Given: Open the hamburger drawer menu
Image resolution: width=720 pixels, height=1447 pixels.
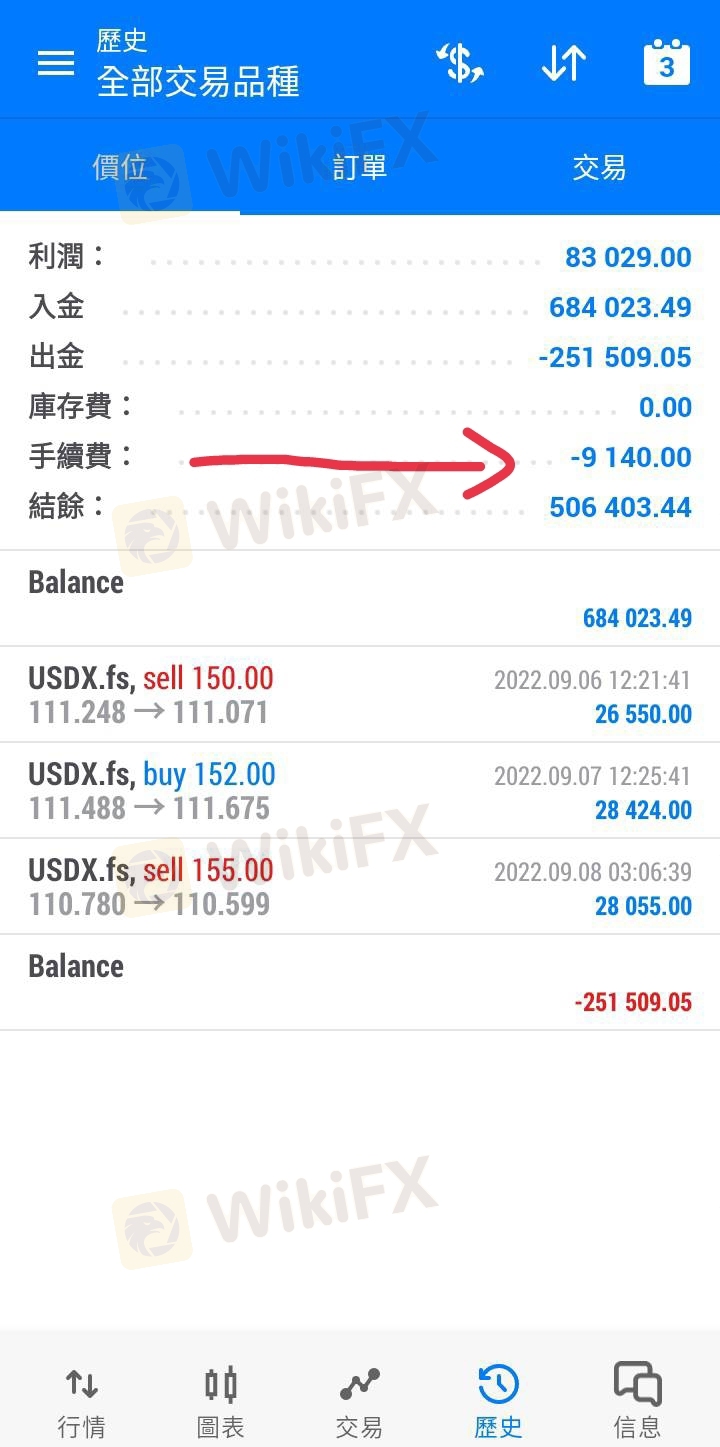Looking at the screenshot, I should point(56,63).
